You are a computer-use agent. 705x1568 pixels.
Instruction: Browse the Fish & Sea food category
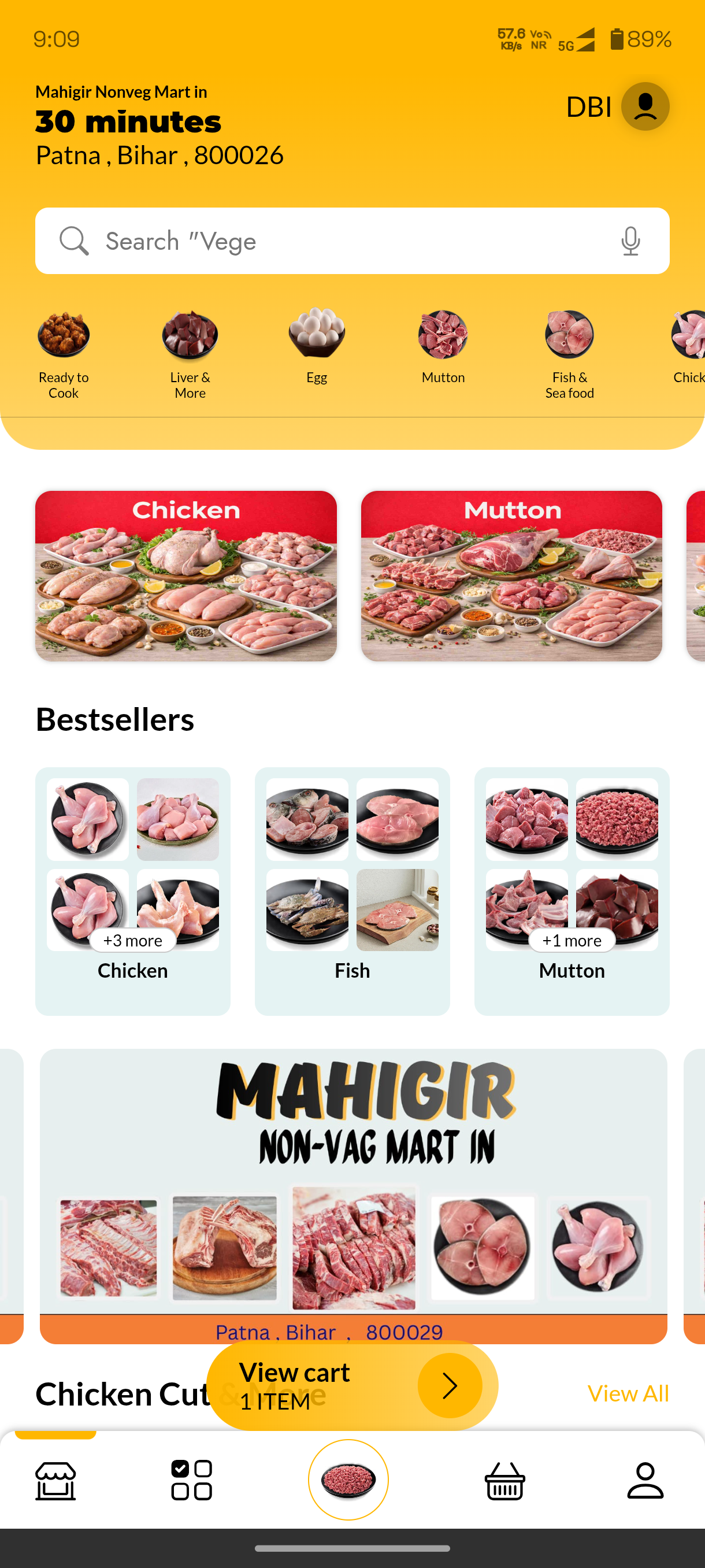click(x=569, y=352)
